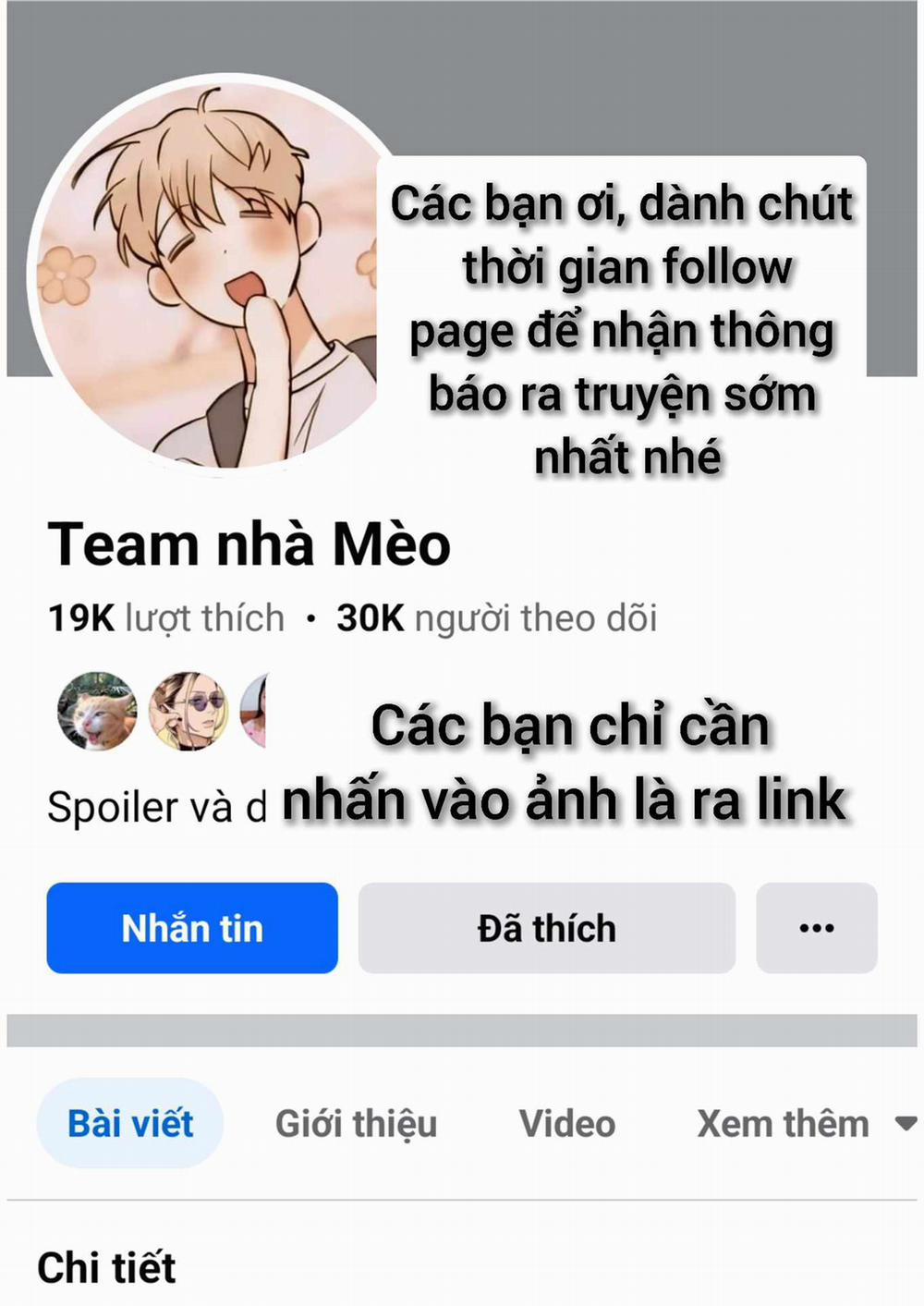This screenshot has height=1306, width=924.
Task: Click the Nhắn tin button
Action: pyautogui.click(x=192, y=927)
